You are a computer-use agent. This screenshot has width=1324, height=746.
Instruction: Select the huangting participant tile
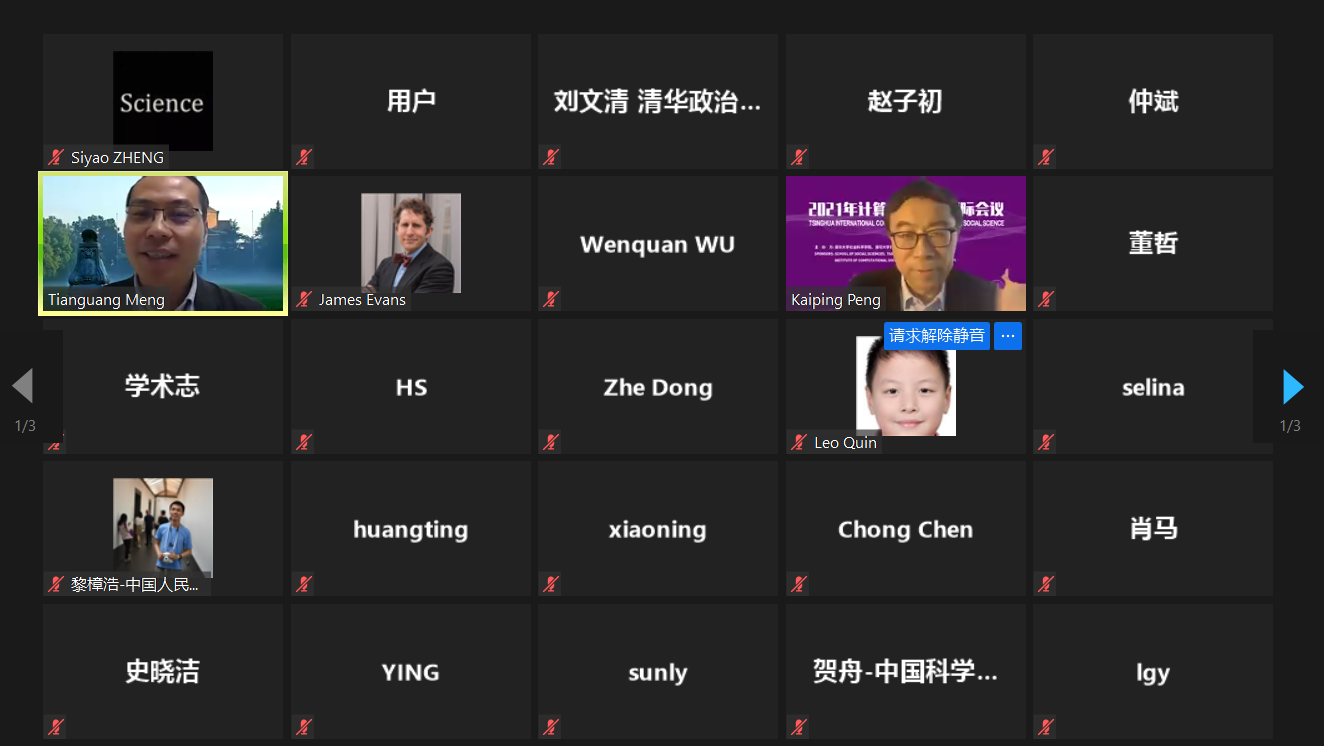pos(410,529)
